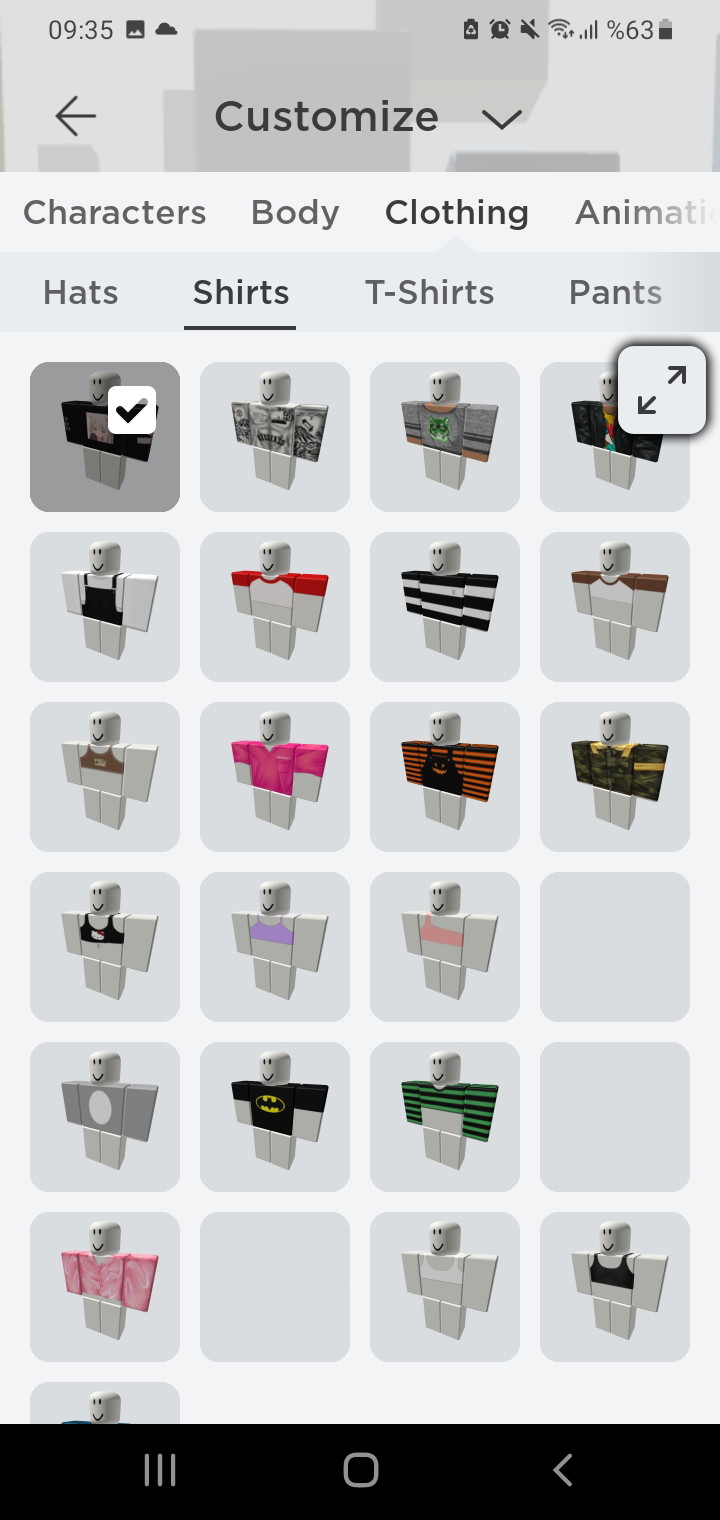The width and height of the screenshot is (720, 1520).
Task: Equip the green striped shirt
Action: pyautogui.click(x=445, y=1117)
